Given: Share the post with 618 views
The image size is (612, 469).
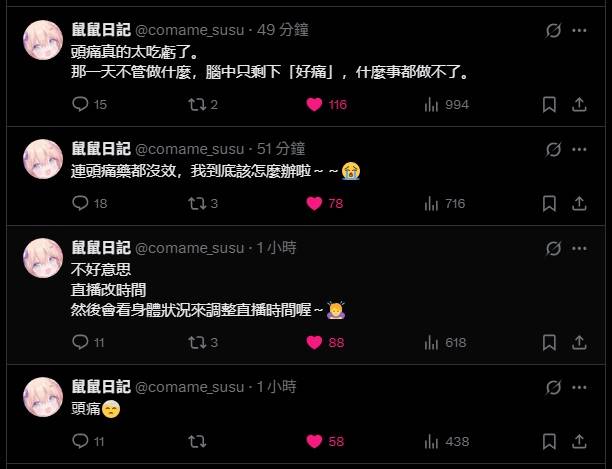Looking at the screenshot, I should 579,342.
